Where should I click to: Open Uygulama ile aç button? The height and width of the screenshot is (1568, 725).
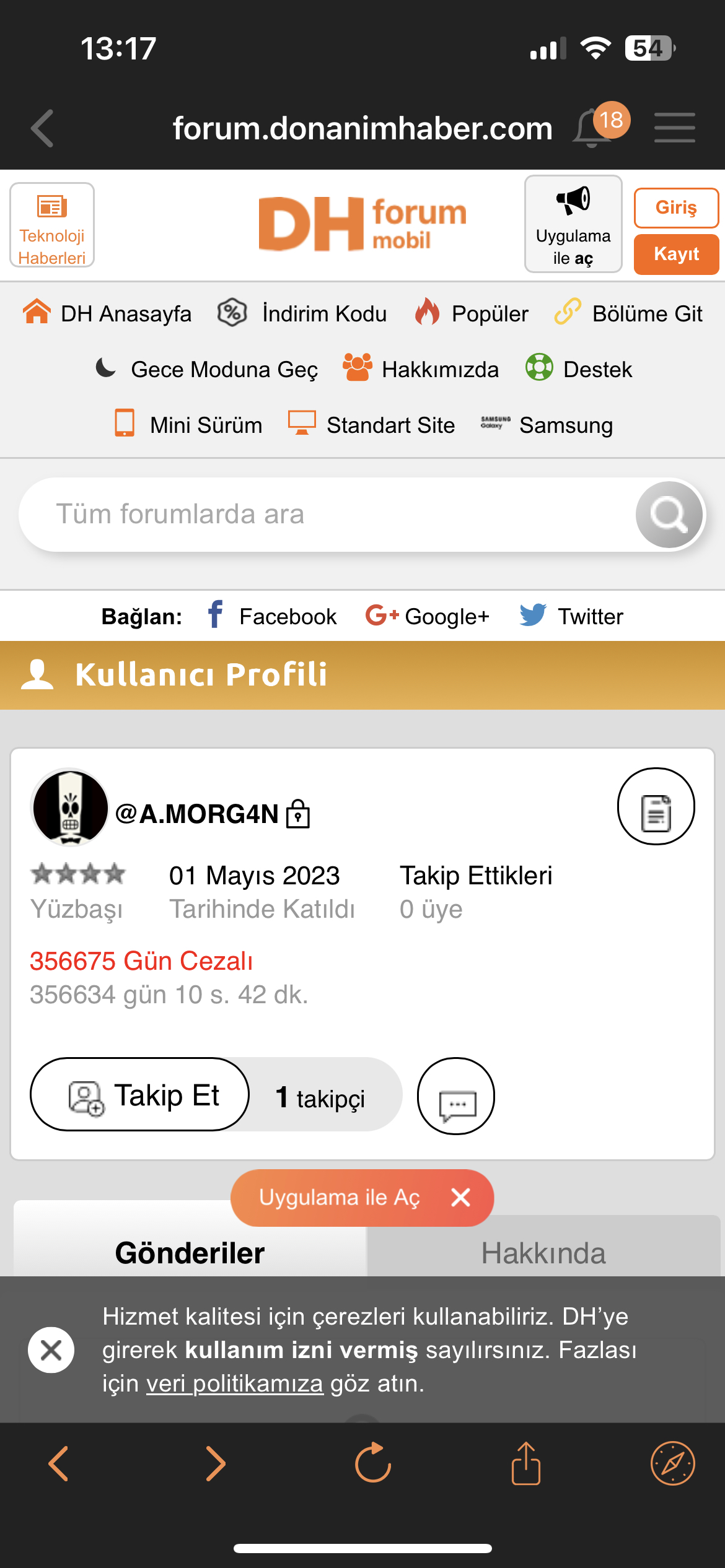pos(573,224)
